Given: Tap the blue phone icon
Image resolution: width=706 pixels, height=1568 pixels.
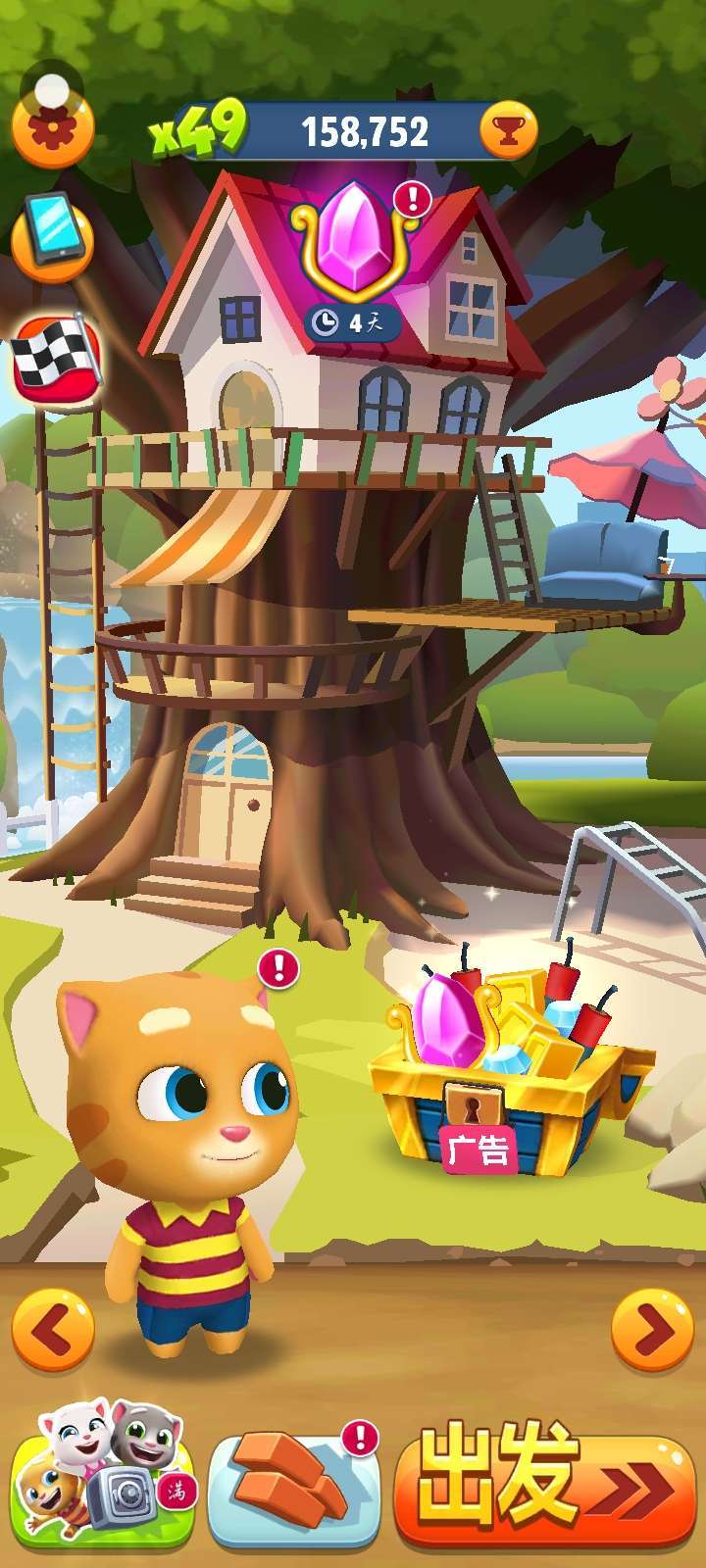Looking at the screenshot, I should [52, 232].
